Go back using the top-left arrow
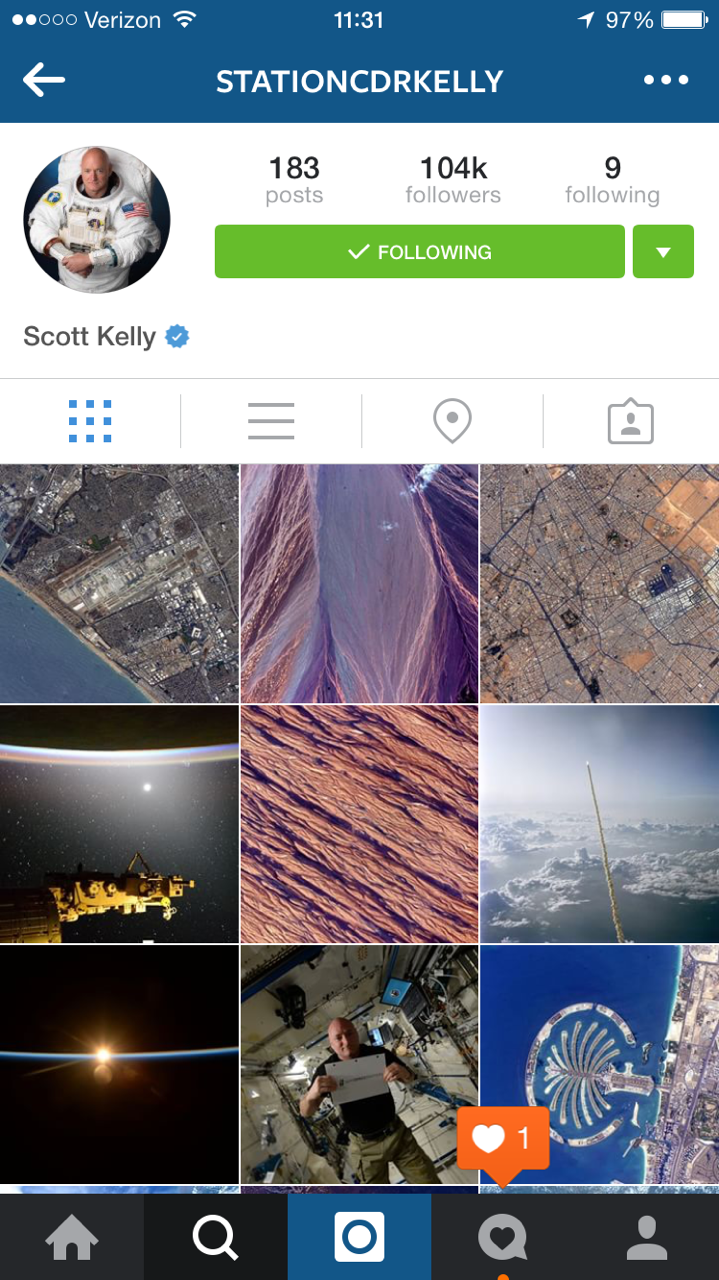Image resolution: width=719 pixels, height=1280 pixels. 43,80
